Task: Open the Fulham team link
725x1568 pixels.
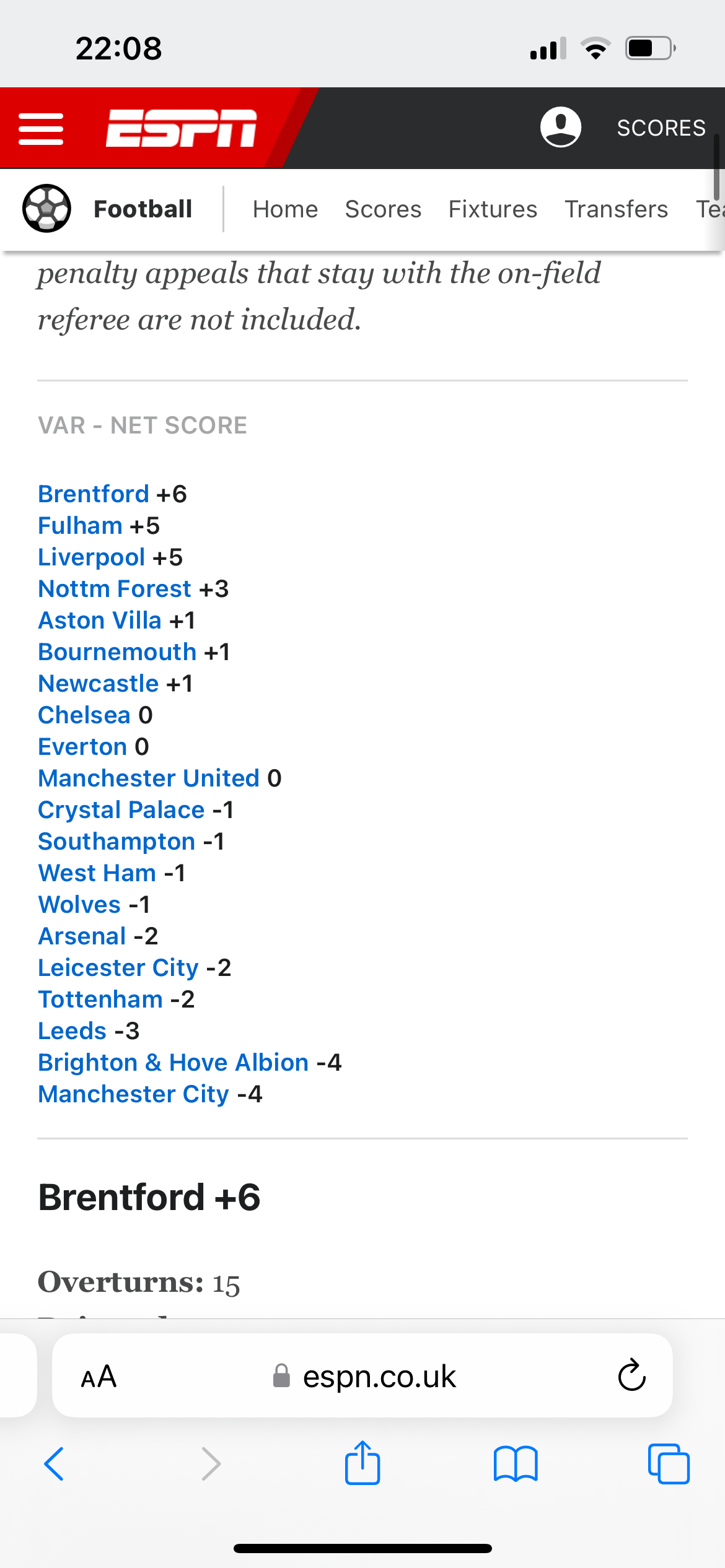Action: [80, 526]
